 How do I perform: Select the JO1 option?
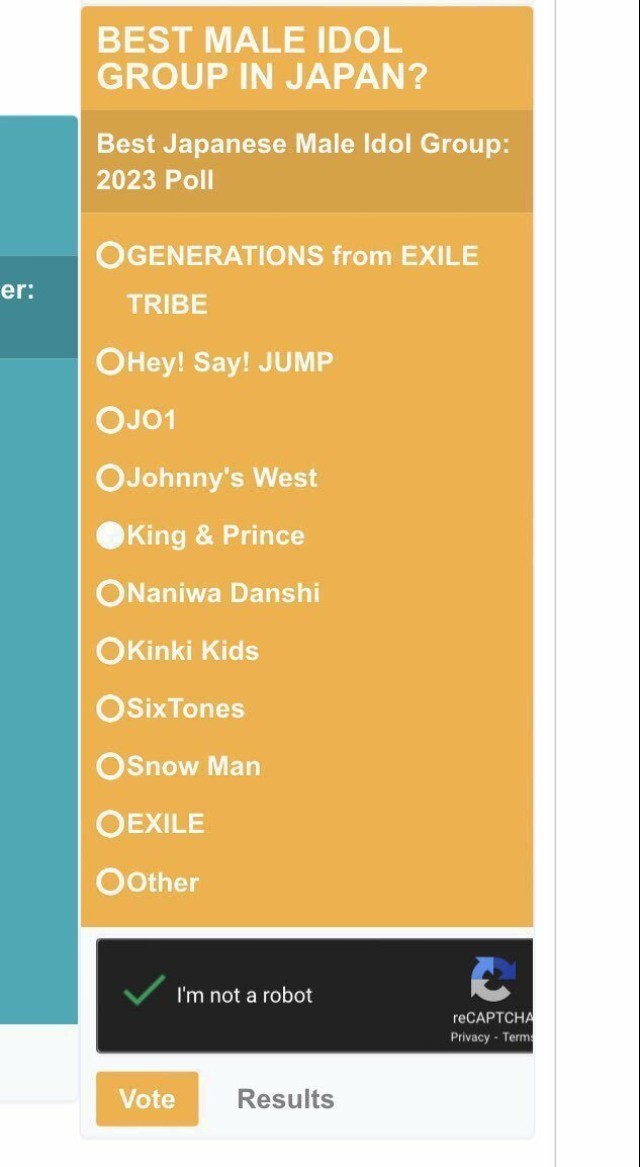click(109, 420)
